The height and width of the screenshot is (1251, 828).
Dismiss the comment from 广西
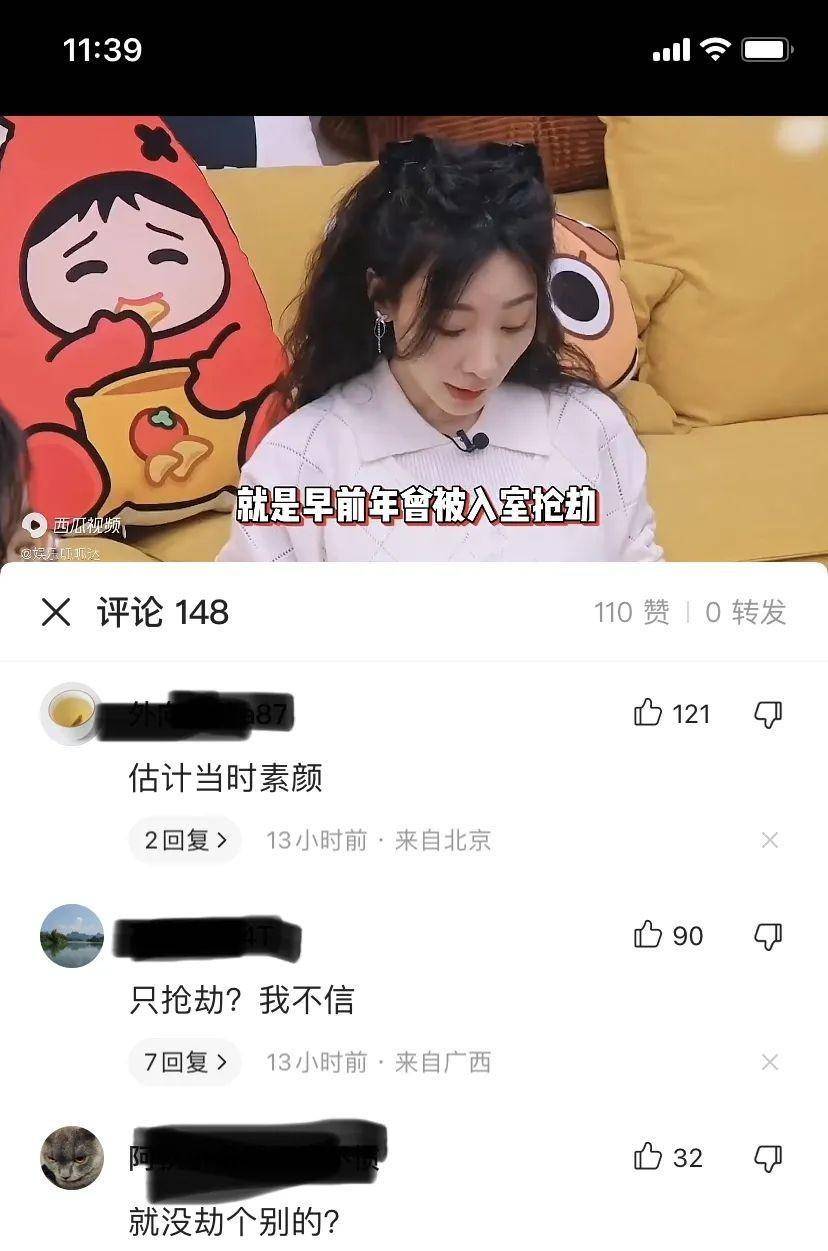click(769, 1062)
